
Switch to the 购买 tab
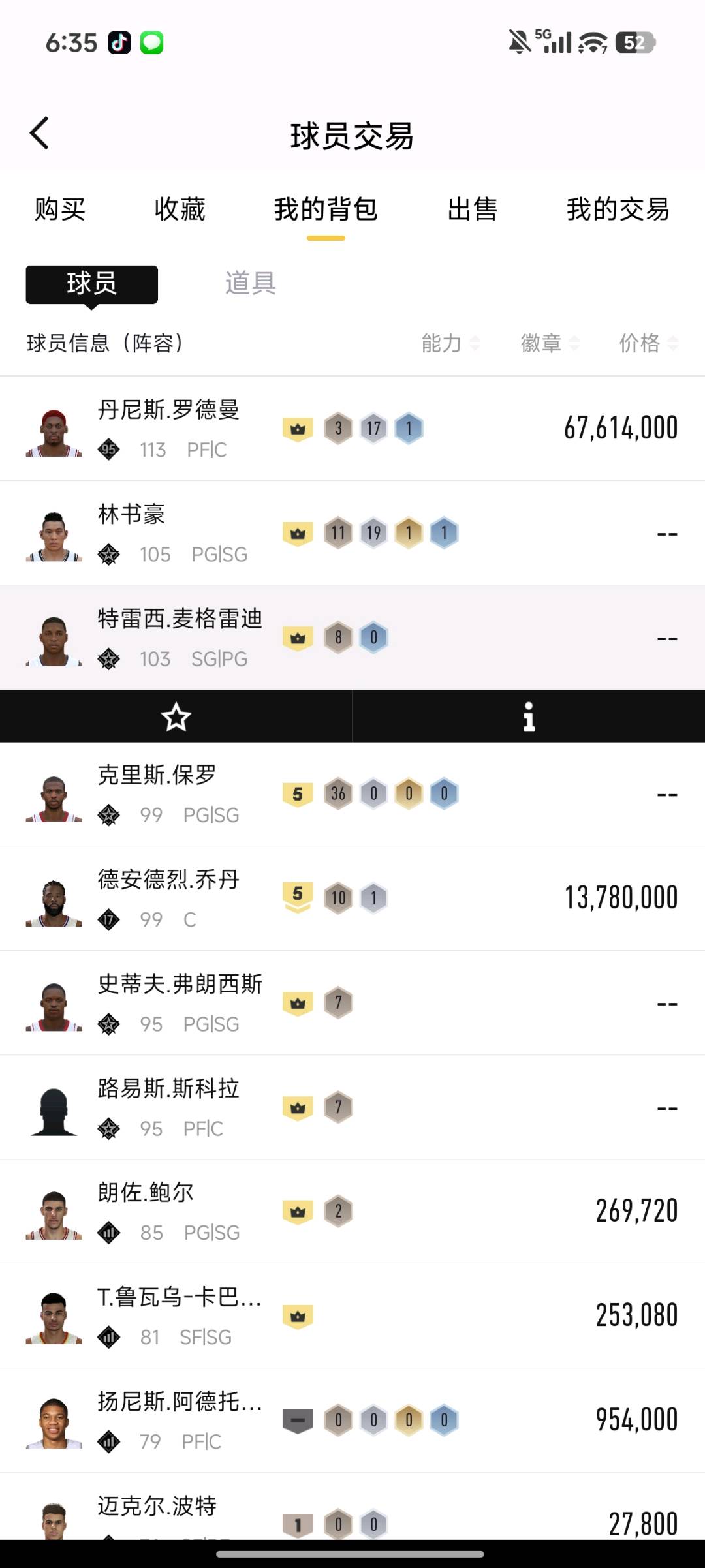click(60, 210)
